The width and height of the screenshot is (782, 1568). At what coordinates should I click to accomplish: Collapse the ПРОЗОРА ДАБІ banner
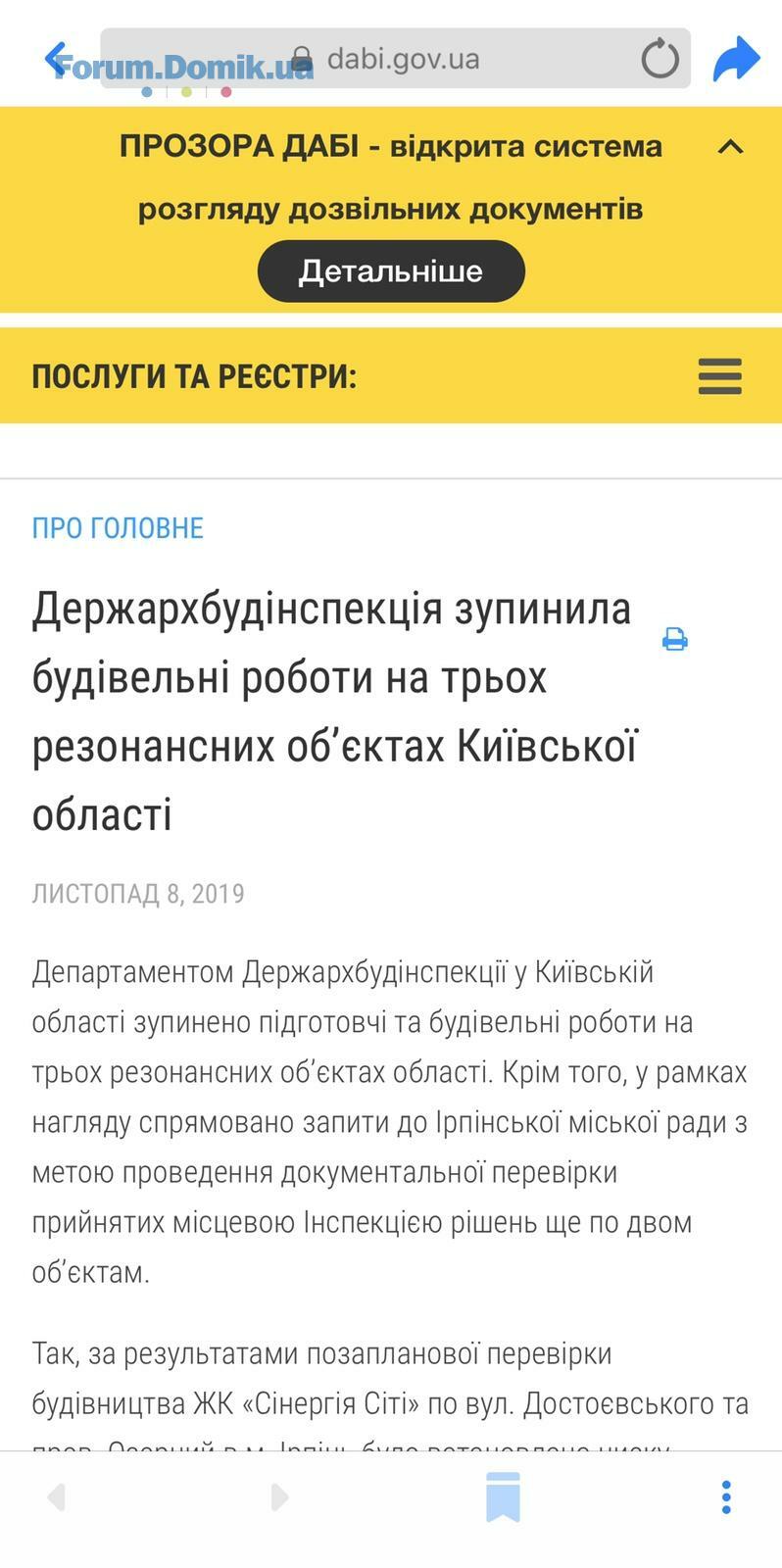click(x=730, y=147)
